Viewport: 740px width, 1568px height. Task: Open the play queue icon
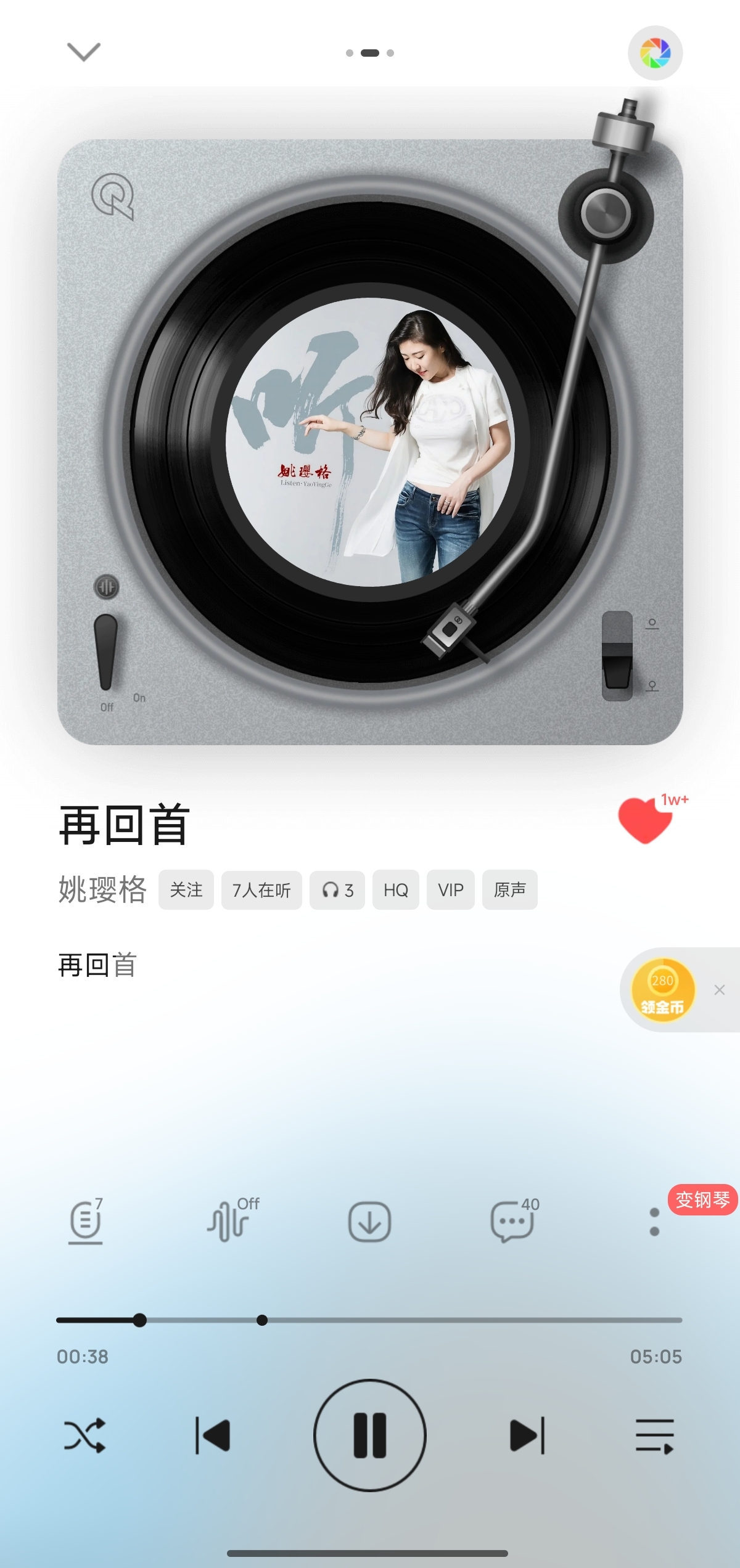tap(656, 1434)
